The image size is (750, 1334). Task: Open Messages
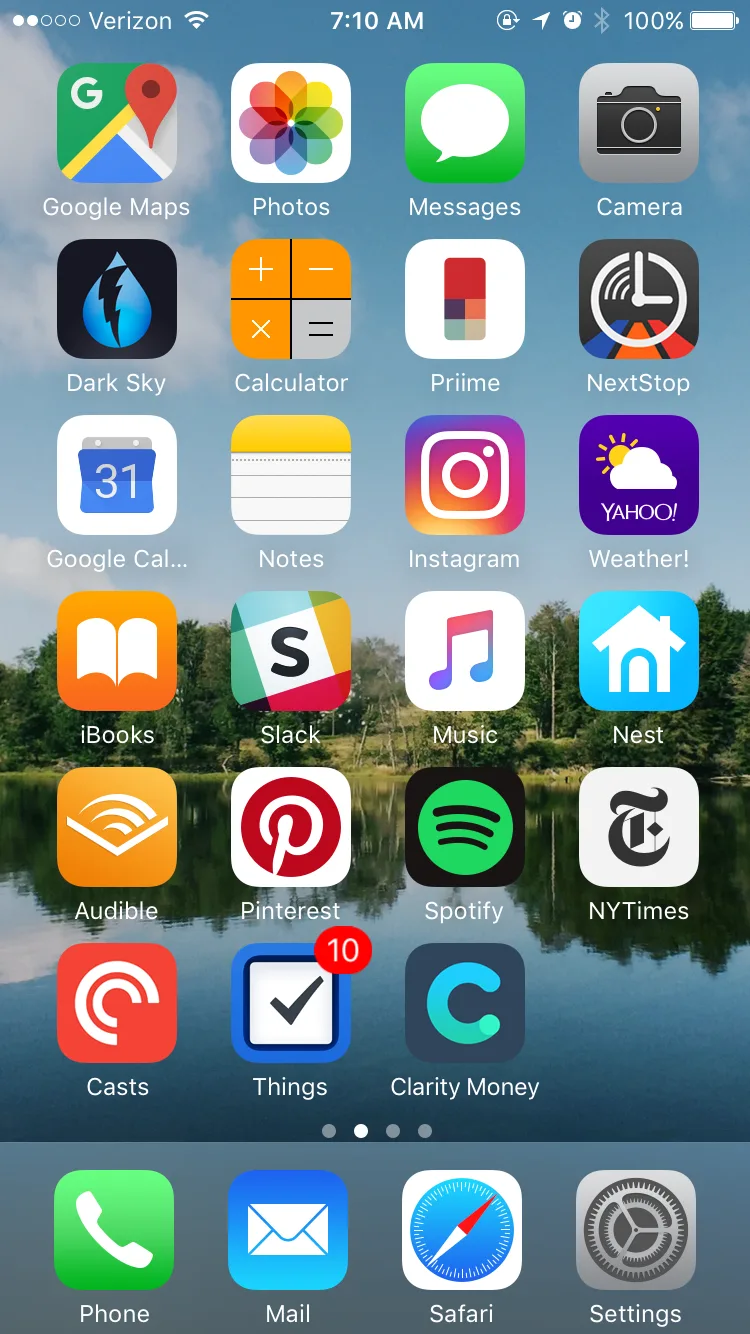(x=465, y=123)
